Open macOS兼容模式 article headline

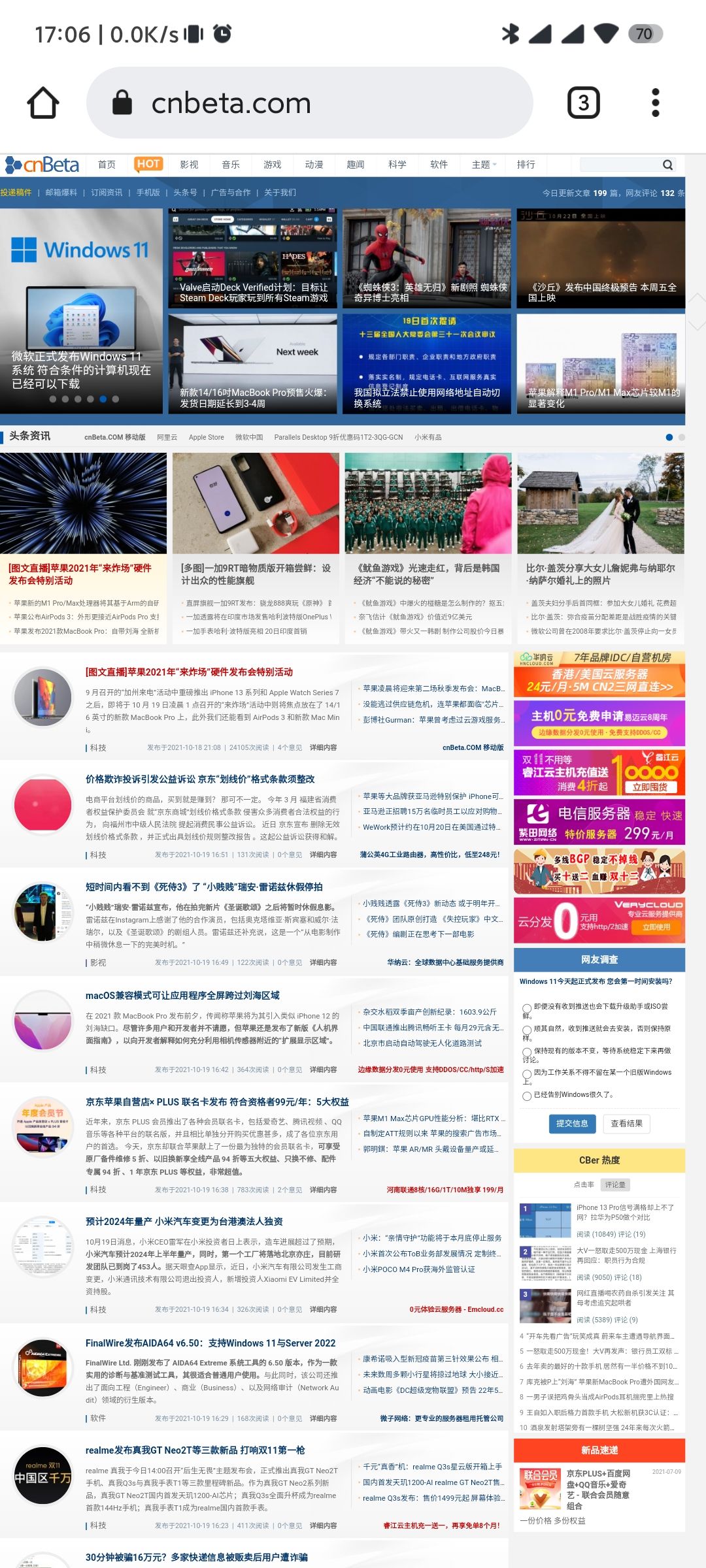182,995
